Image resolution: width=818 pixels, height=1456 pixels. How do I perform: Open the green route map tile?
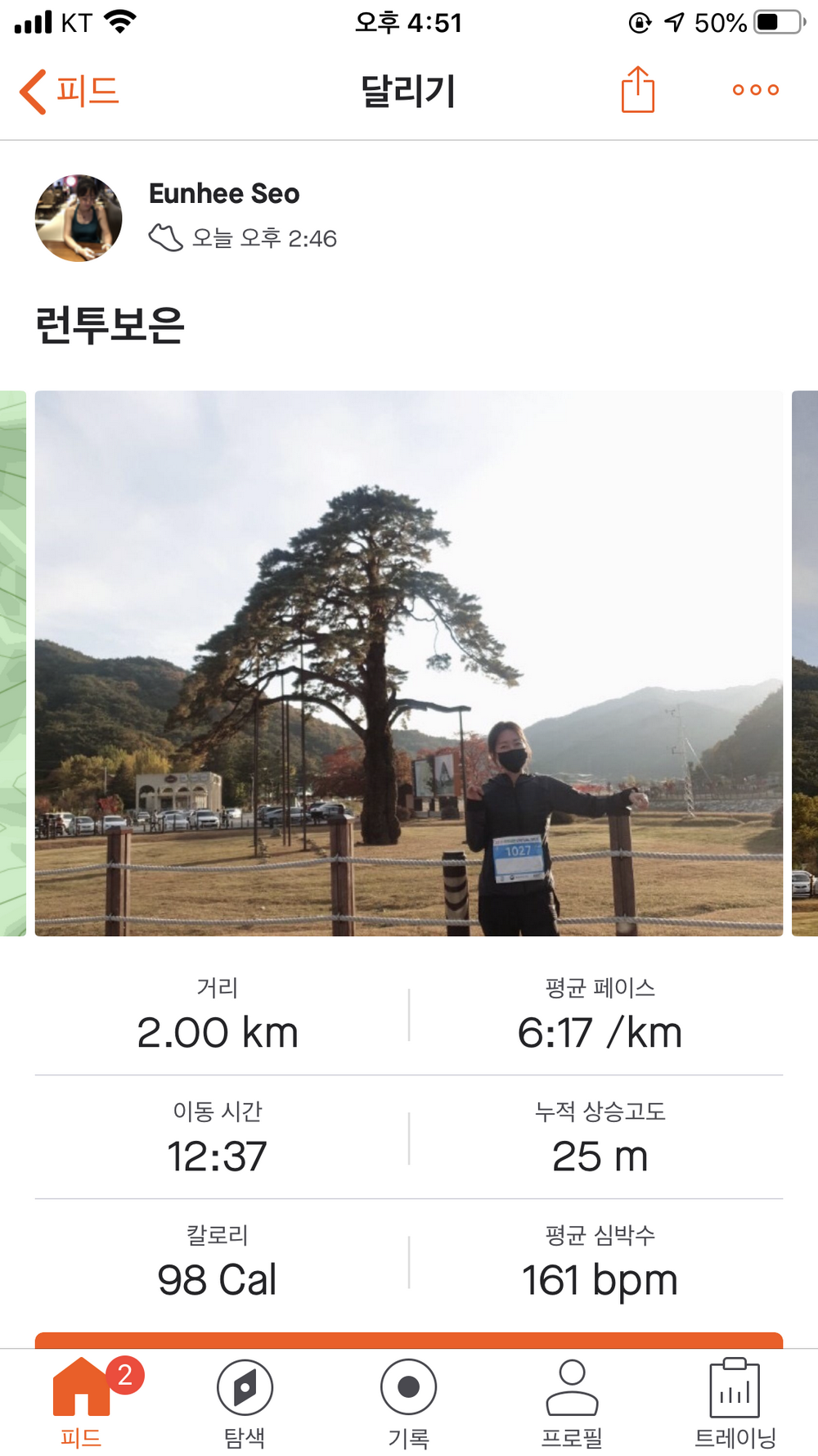click(x=12, y=663)
